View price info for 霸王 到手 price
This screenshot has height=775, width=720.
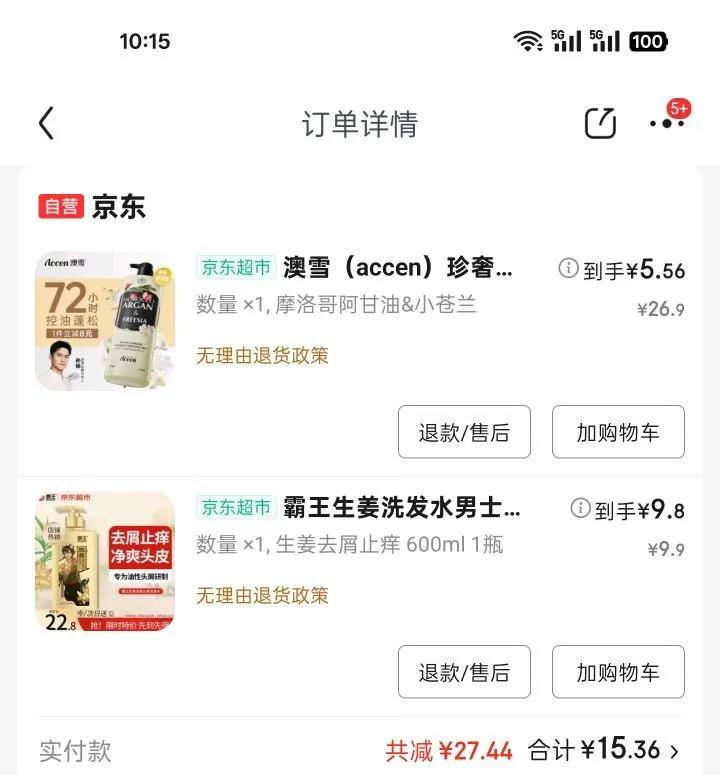580,509
